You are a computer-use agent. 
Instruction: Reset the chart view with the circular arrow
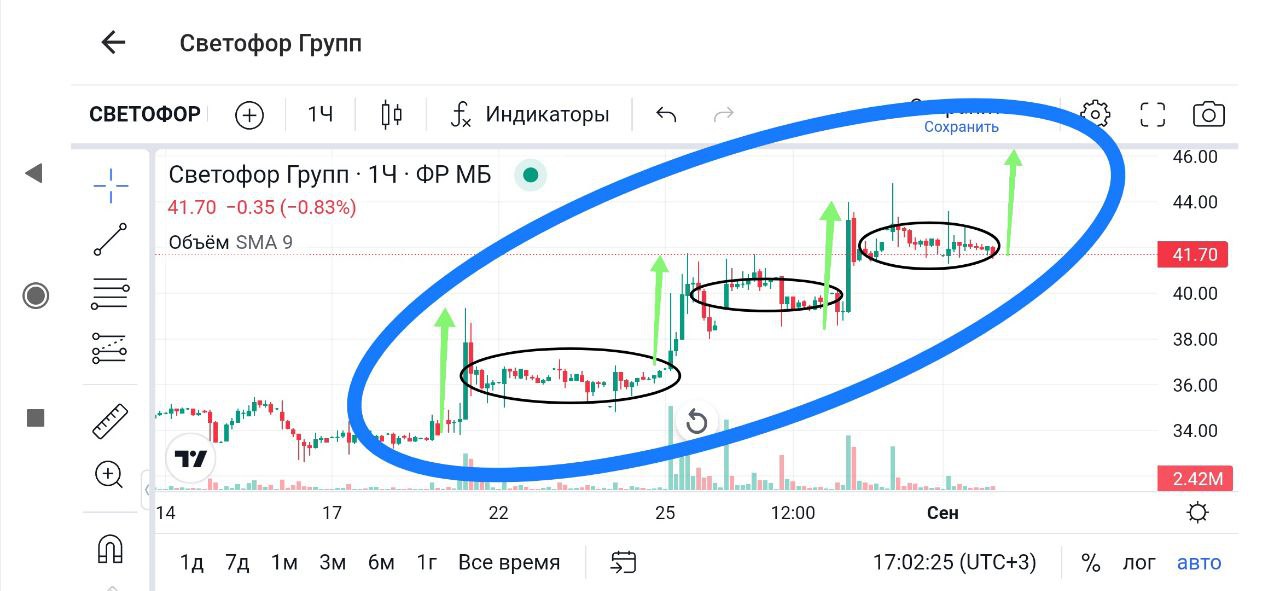(x=697, y=421)
